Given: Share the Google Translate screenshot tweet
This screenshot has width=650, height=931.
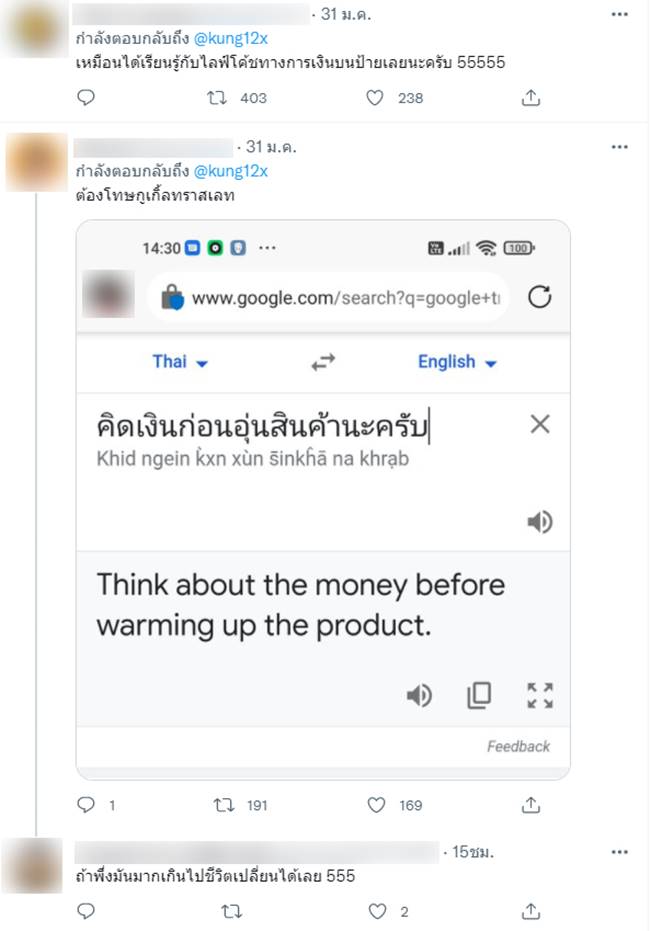Looking at the screenshot, I should 532,805.
